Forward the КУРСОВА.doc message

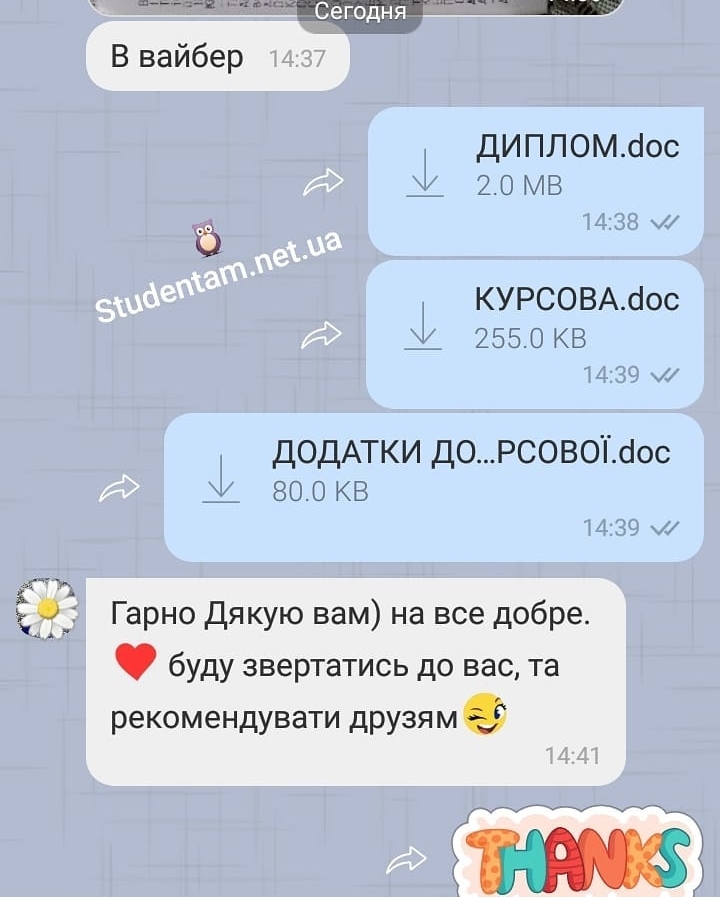point(321,335)
